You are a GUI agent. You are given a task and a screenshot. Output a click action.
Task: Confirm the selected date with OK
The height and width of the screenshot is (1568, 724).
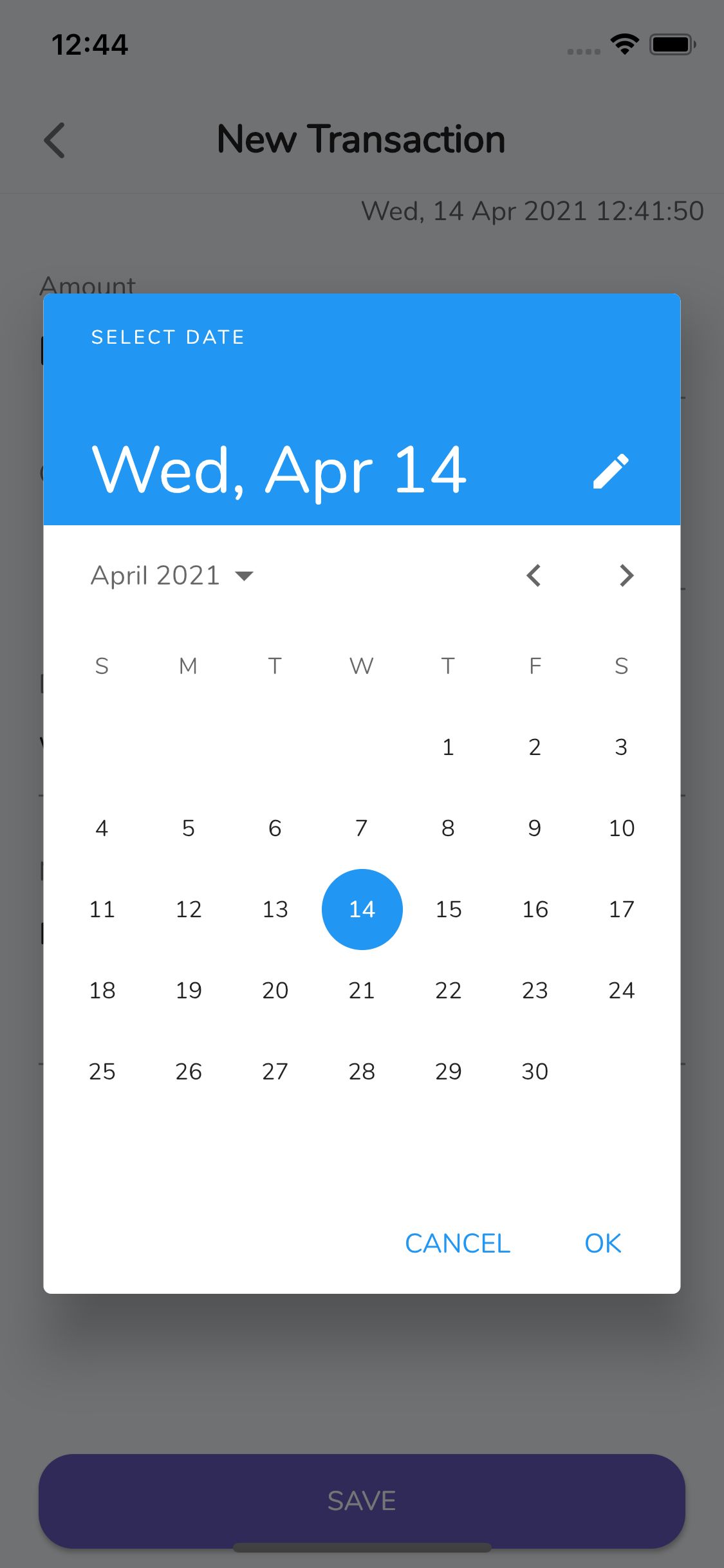[x=602, y=1244]
